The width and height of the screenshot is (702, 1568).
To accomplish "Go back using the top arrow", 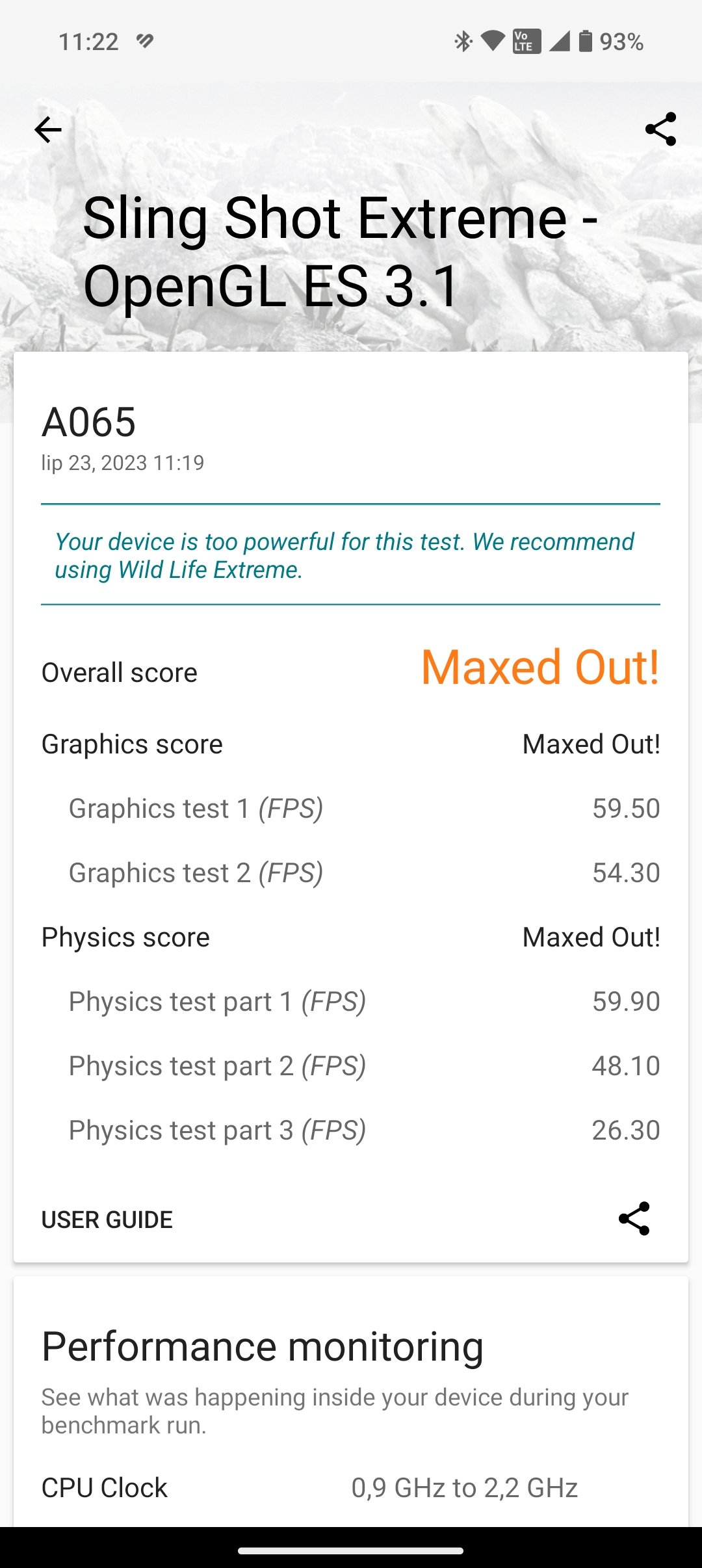I will [x=48, y=130].
